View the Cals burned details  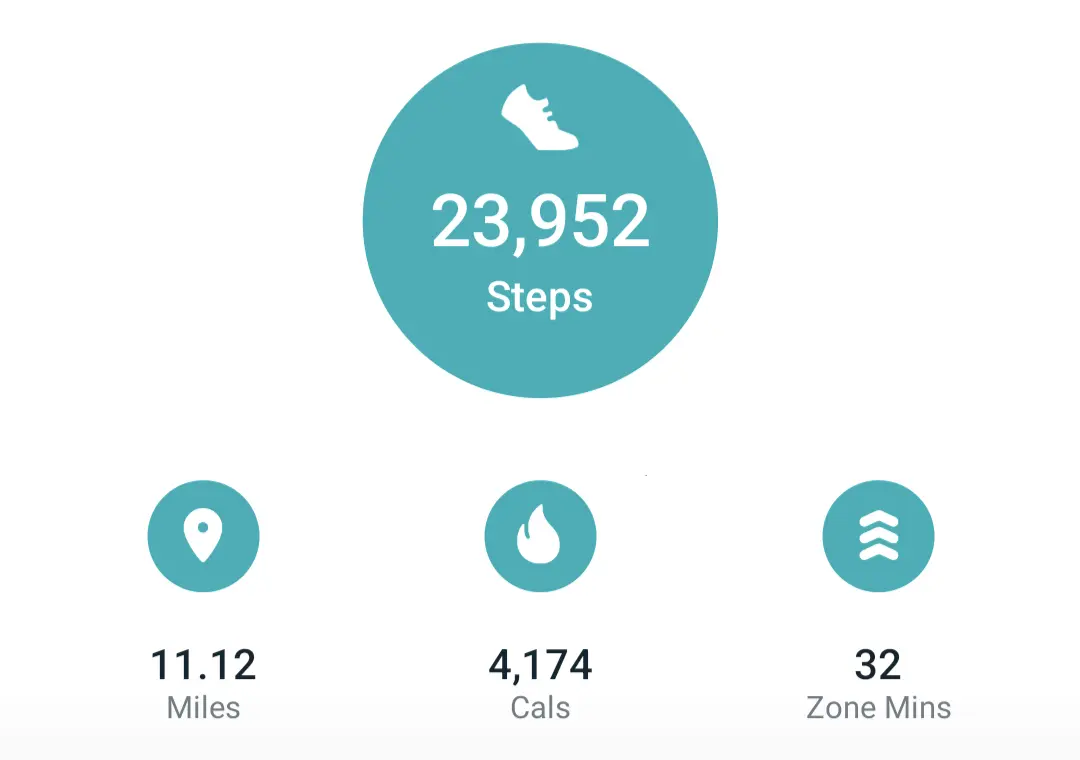pyautogui.click(x=540, y=536)
